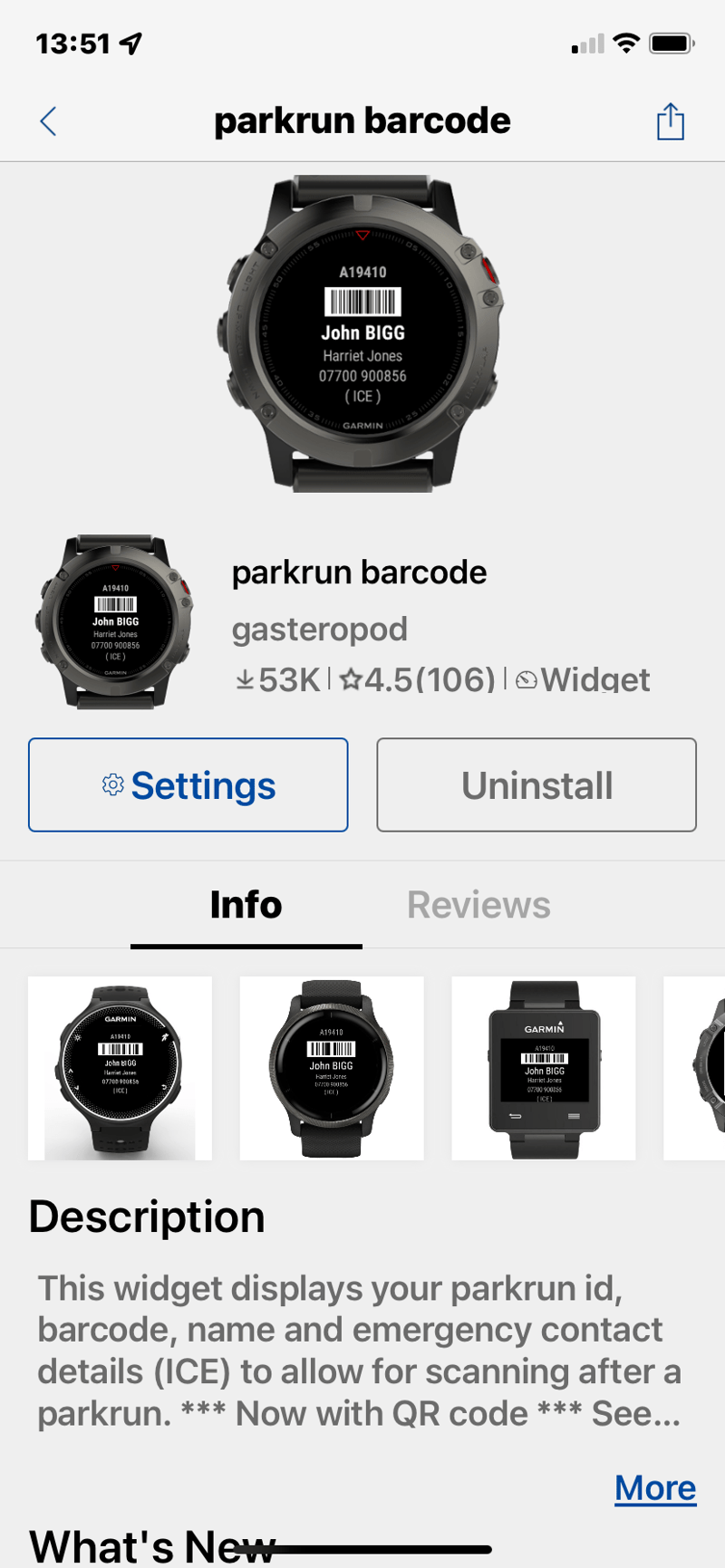Open developer gasteropod's page
The width and height of the screenshot is (725, 1568).
tap(320, 629)
